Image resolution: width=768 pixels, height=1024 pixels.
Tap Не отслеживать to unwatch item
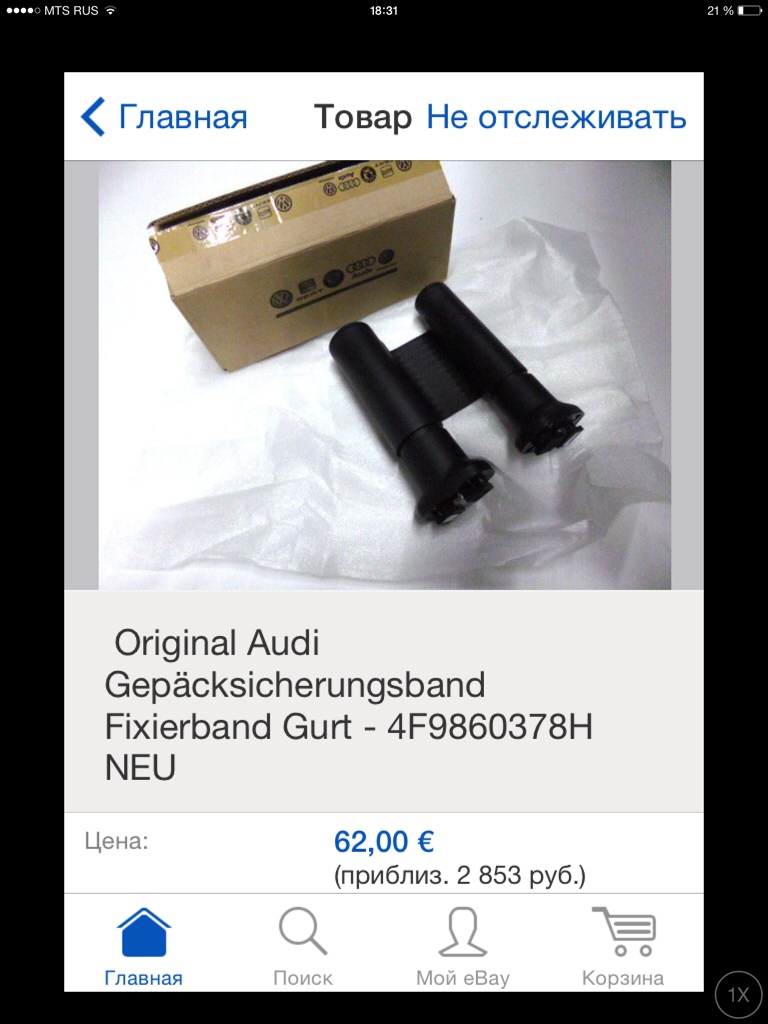pos(556,117)
